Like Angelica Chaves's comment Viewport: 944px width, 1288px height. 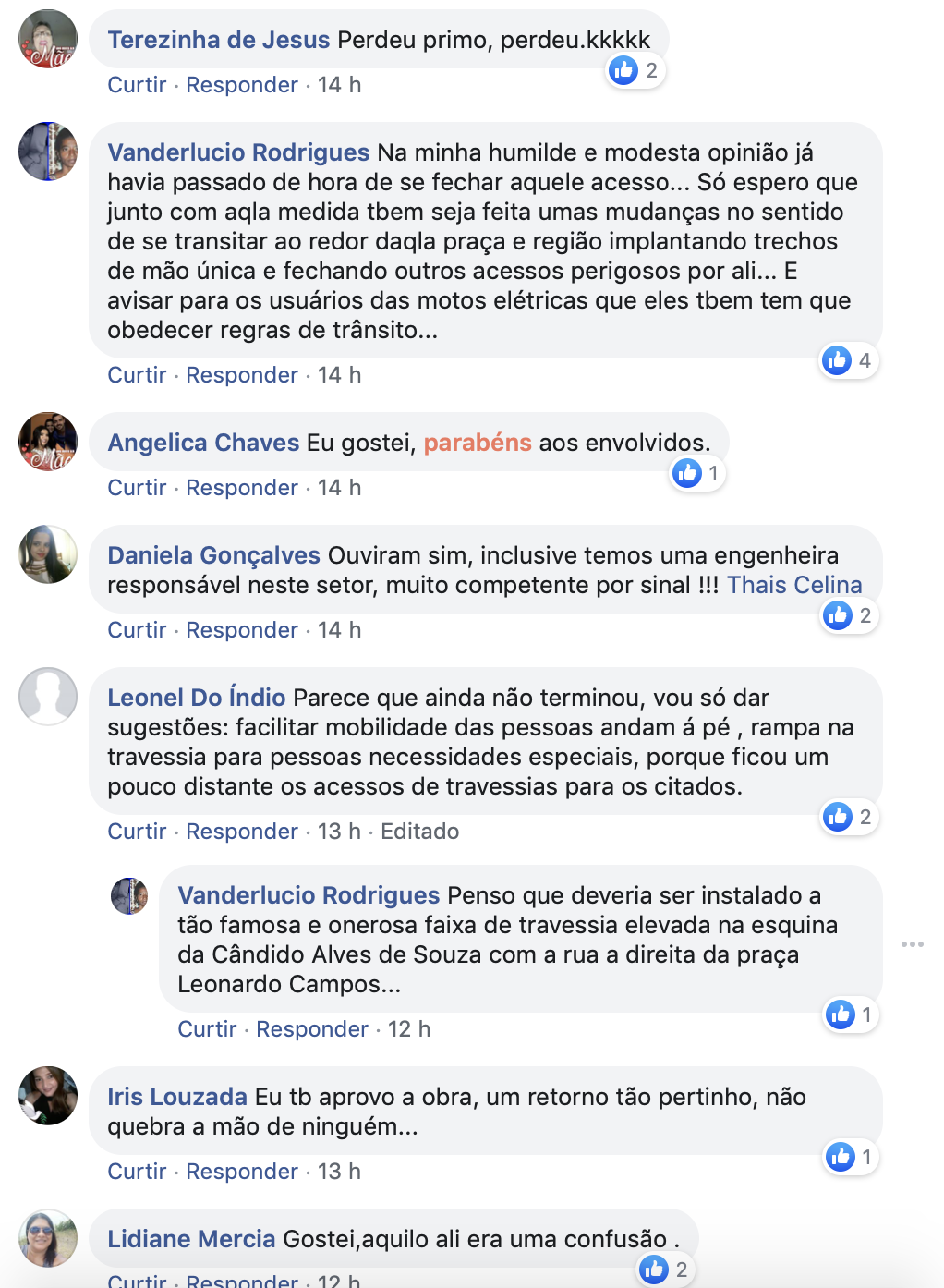point(136,488)
